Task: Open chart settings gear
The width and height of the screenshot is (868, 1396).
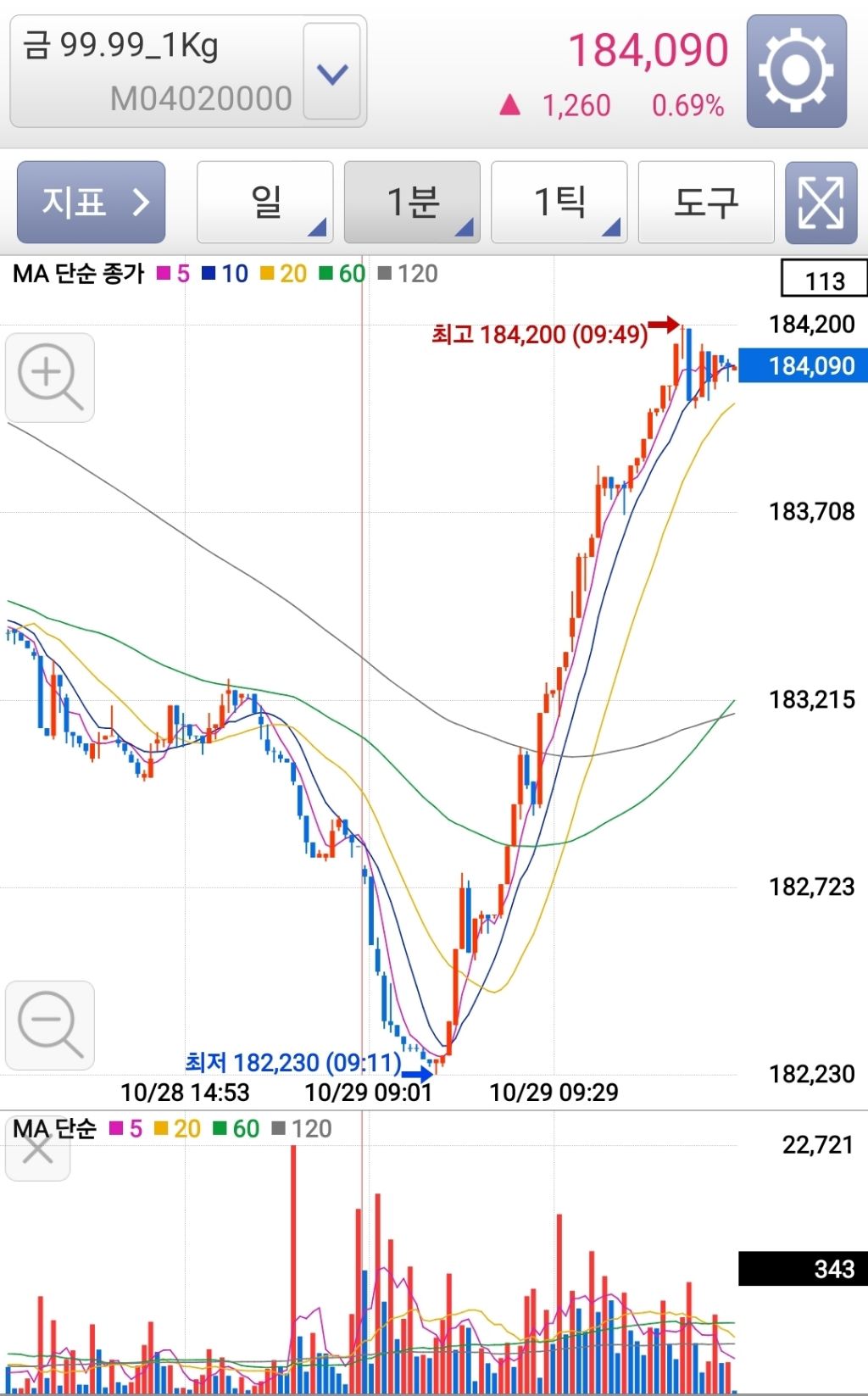Action: pyautogui.click(x=796, y=71)
